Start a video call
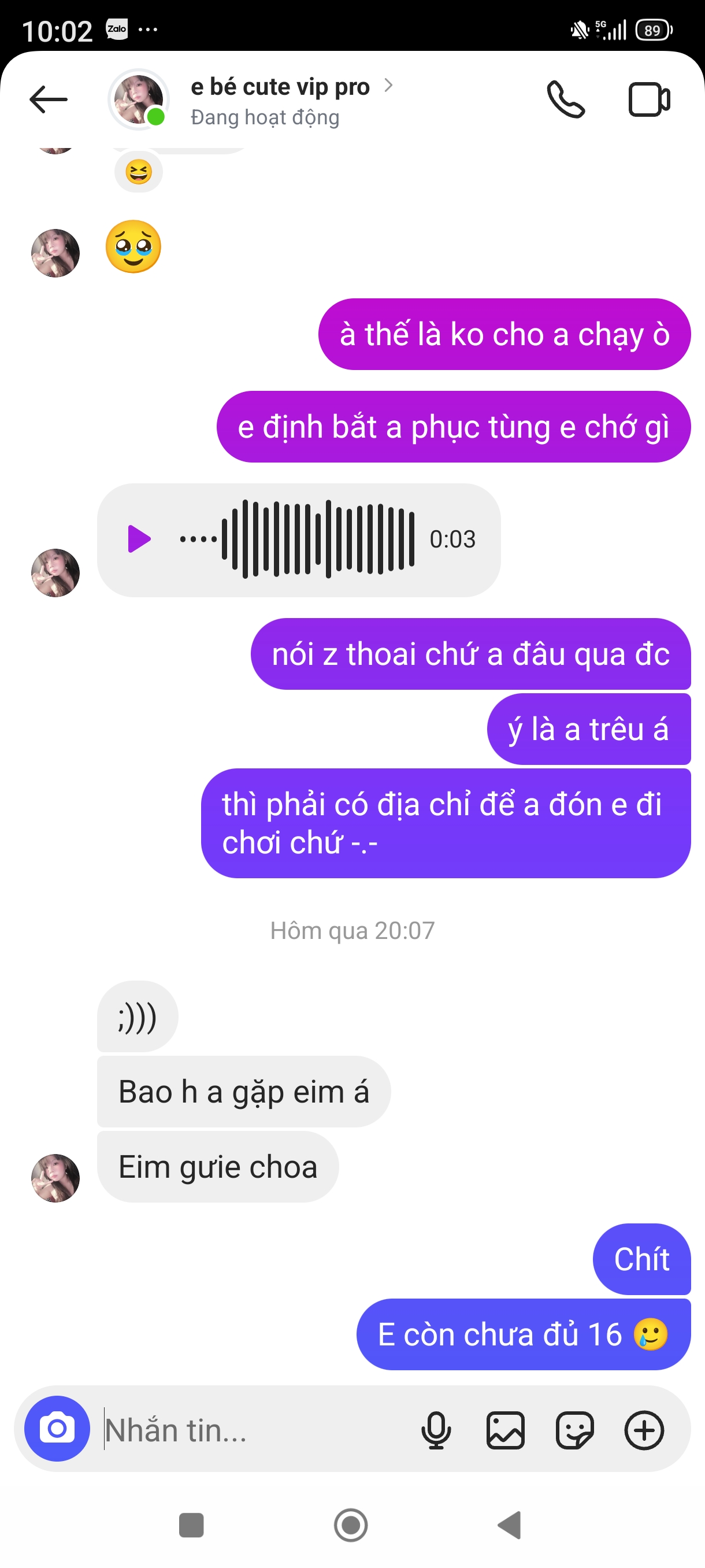The width and height of the screenshot is (705, 1568). coord(648,99)
